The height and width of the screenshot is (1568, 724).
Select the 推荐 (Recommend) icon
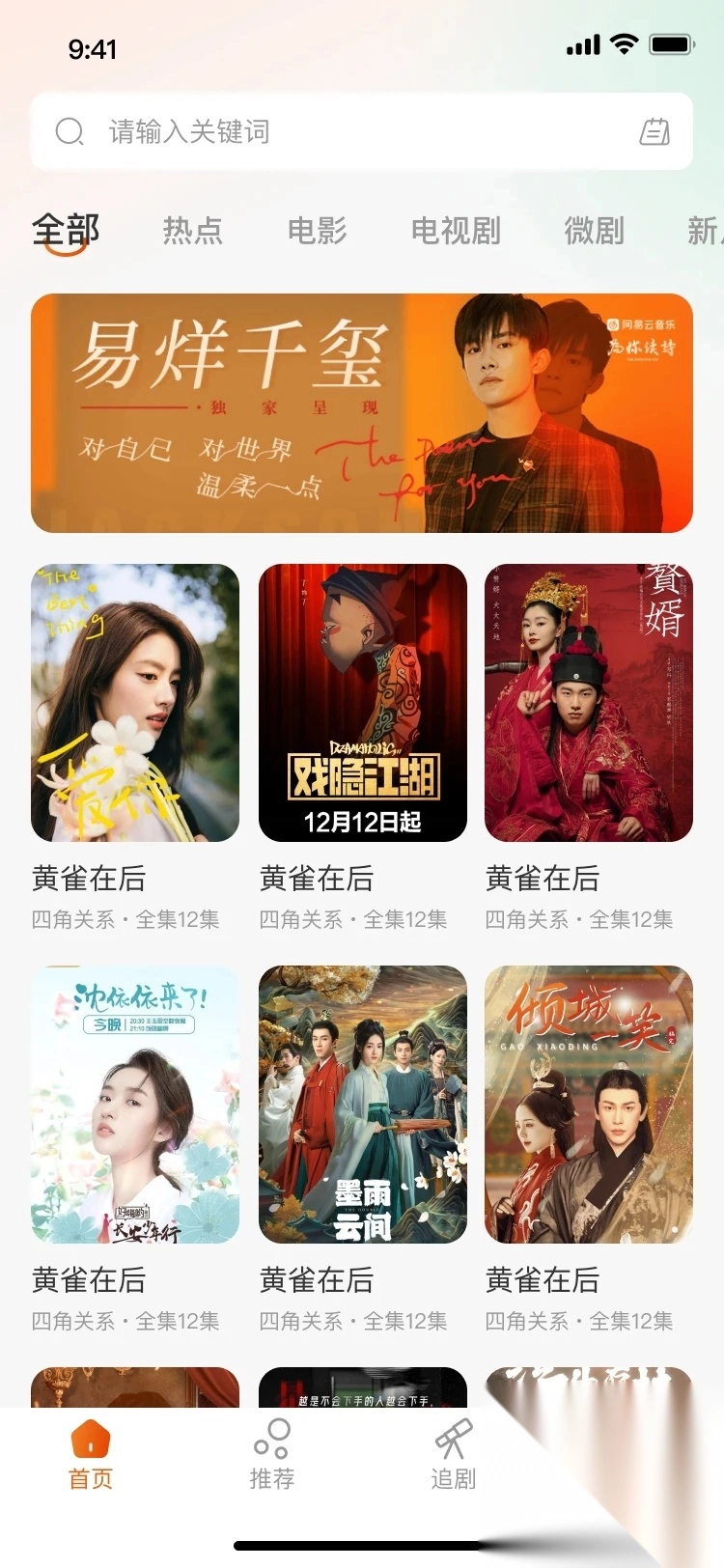271,1438
